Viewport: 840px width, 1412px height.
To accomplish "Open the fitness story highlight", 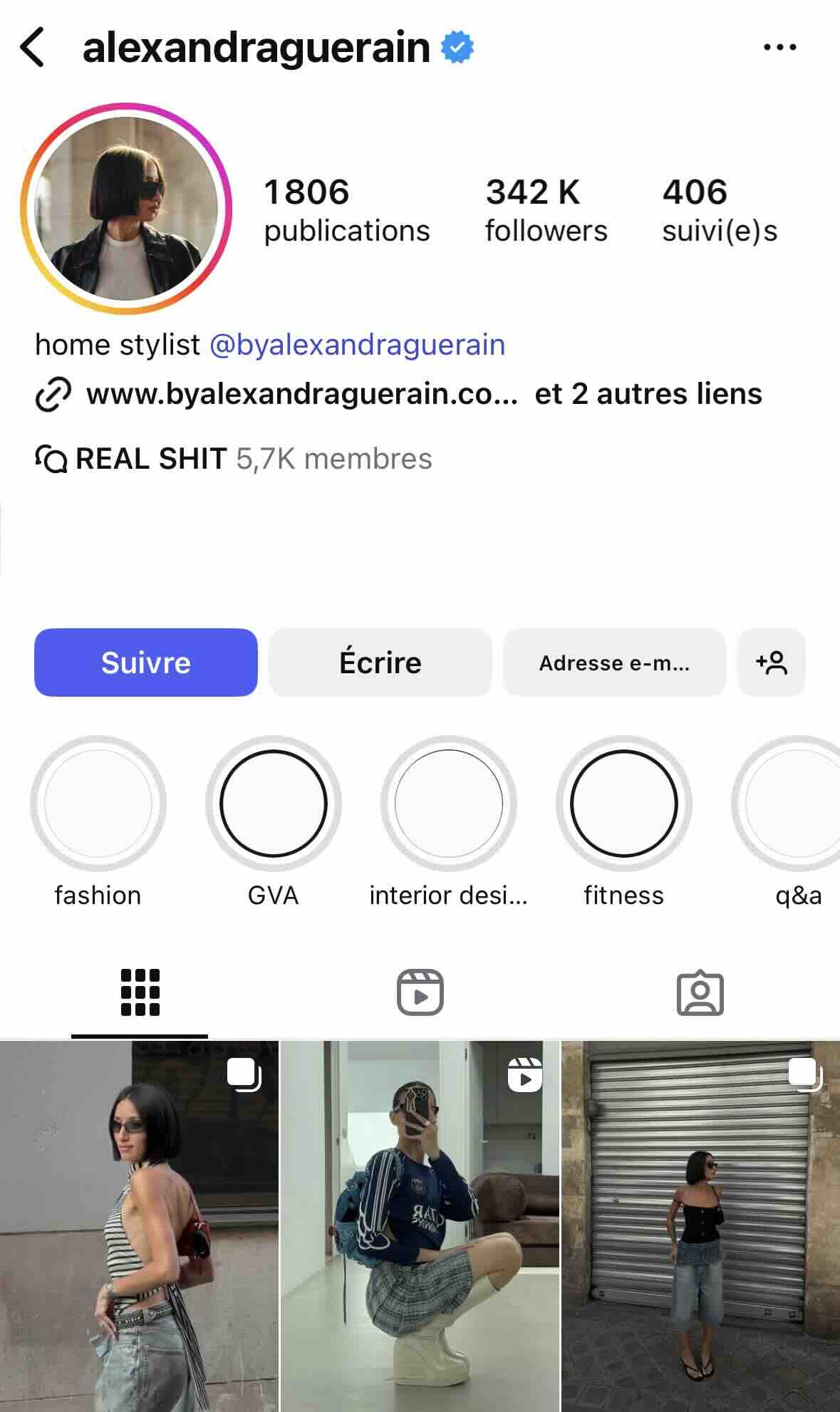I will pos(623,804).
